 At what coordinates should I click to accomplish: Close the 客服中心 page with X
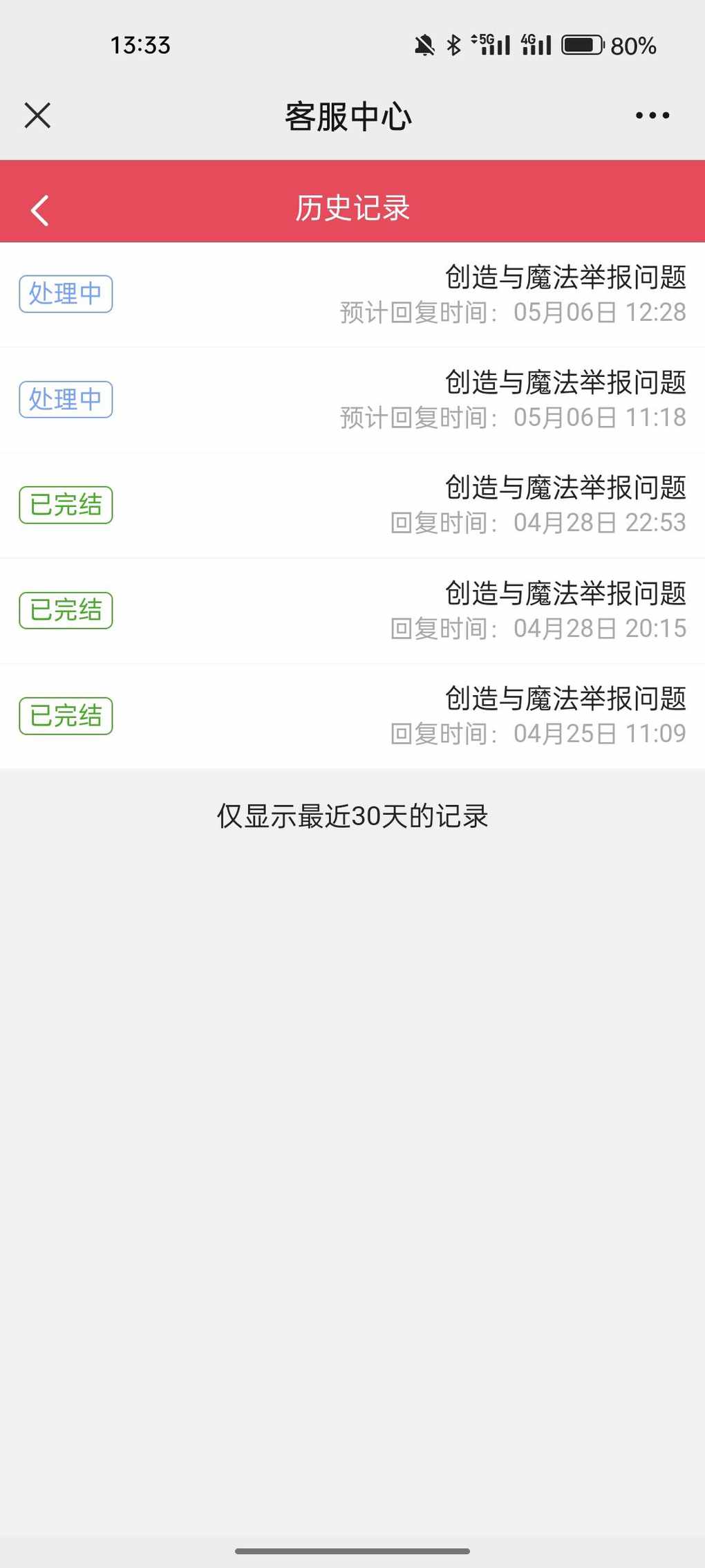point(37,116)
